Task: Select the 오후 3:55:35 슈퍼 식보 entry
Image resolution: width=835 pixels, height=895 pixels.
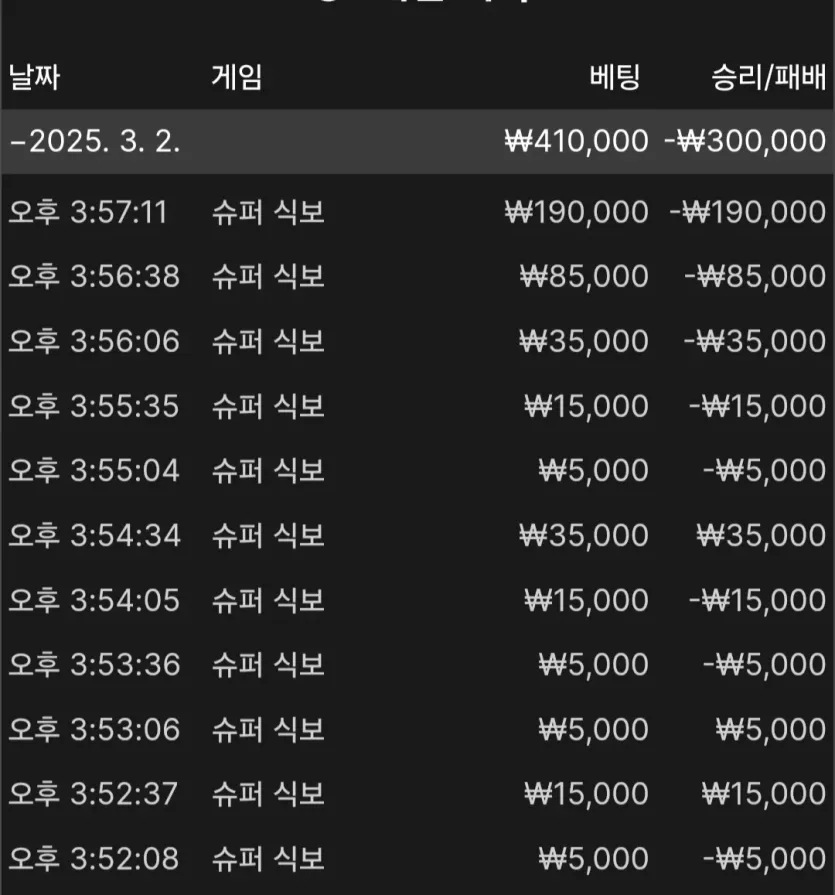Action: 417,406
